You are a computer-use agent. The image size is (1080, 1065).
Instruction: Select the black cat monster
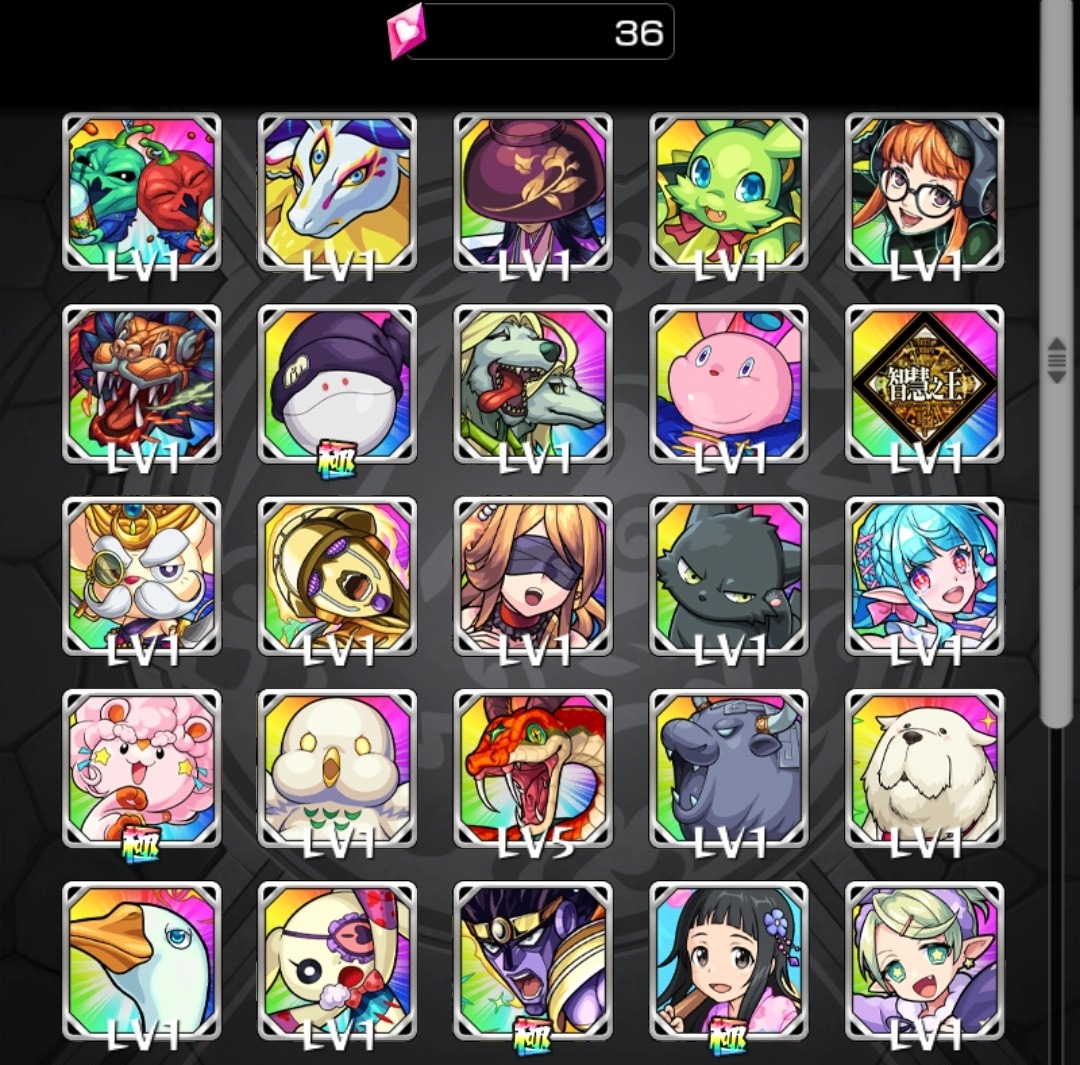[729, 576]
